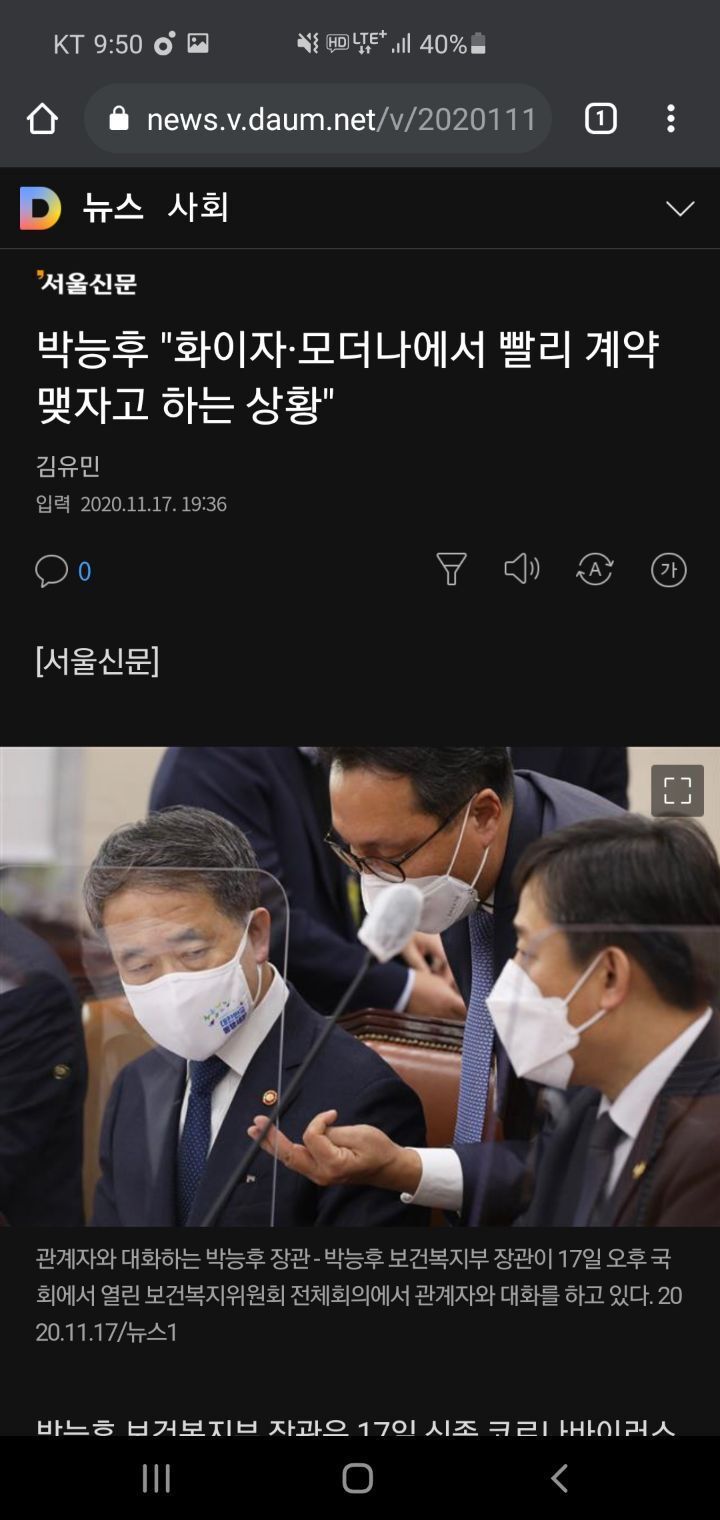Screen dimensions: 720x1520
Task: Open the article comments
Action: tap(62, 571)
